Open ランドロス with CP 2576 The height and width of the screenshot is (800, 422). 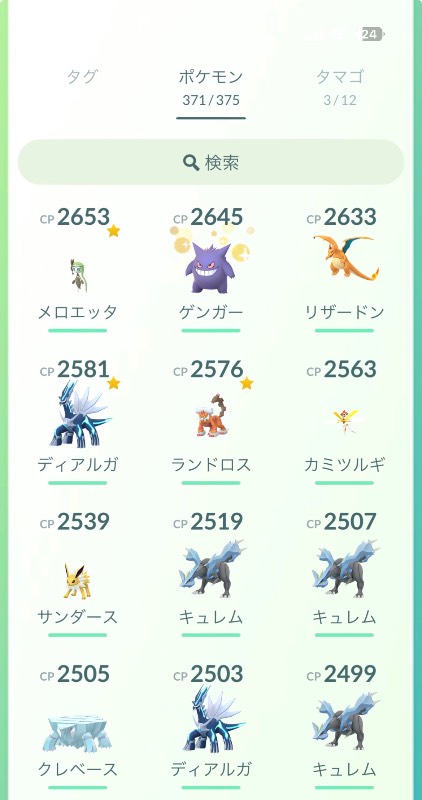point(211,422)
